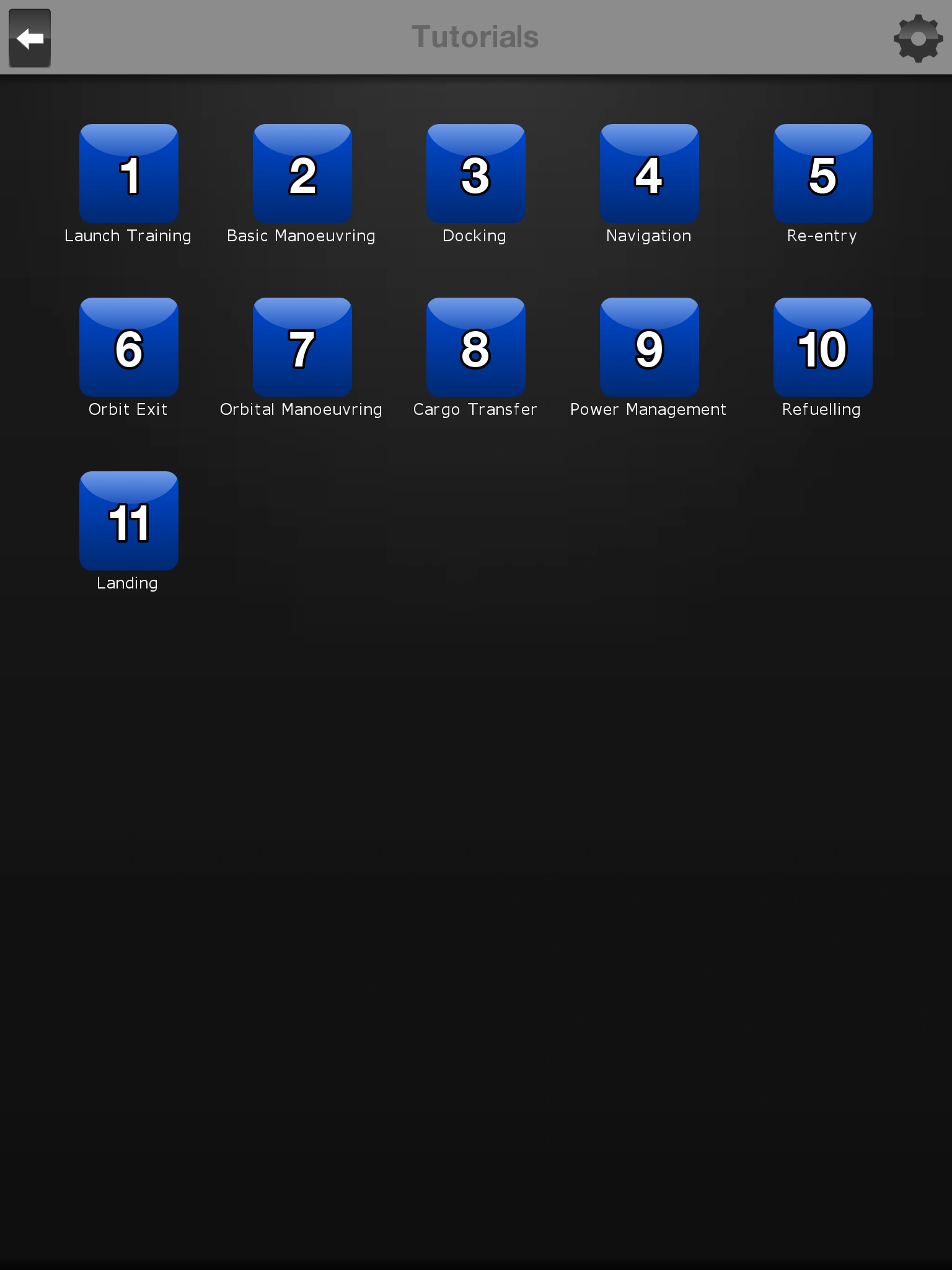
Task: Open the settings gear
Action: (918, 38)
